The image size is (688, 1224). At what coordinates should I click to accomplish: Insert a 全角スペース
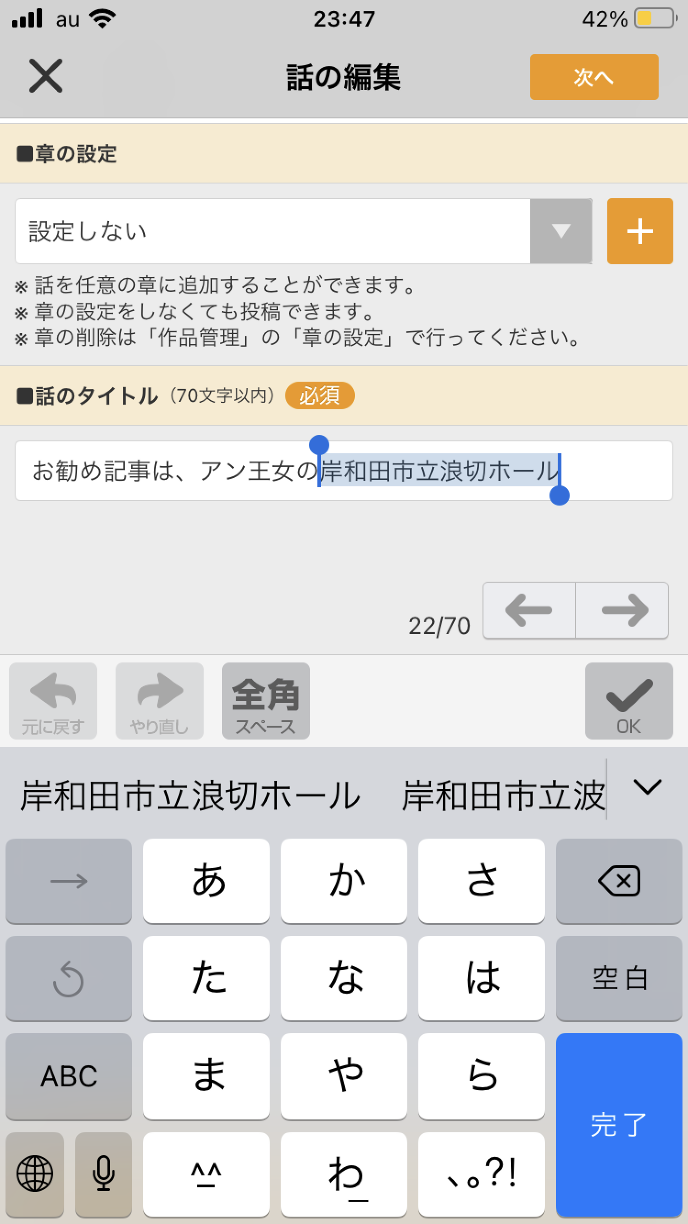point(266,701)
